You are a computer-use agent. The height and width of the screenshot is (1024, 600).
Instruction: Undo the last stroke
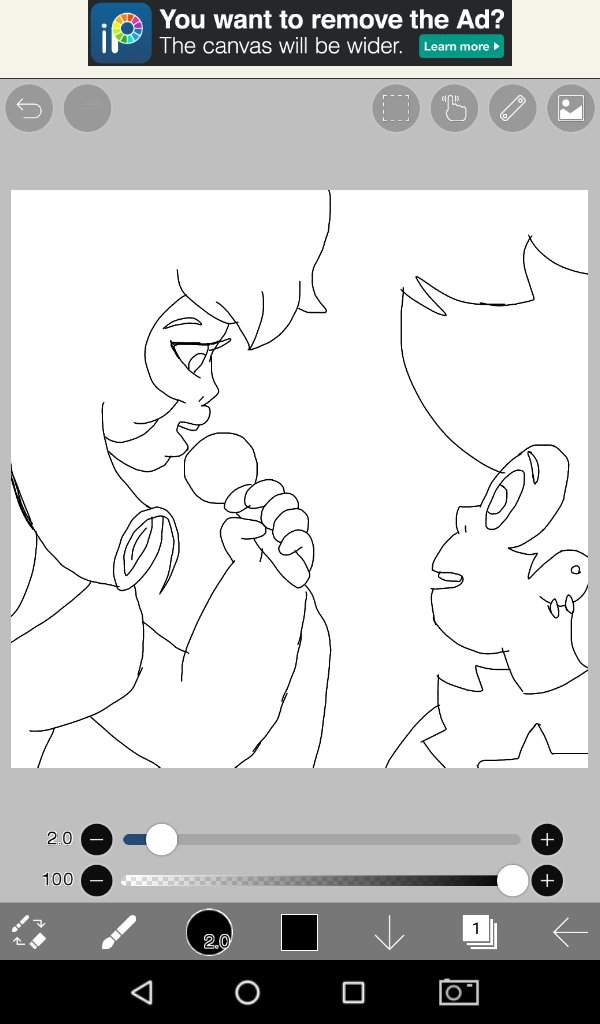pos(29,108)
